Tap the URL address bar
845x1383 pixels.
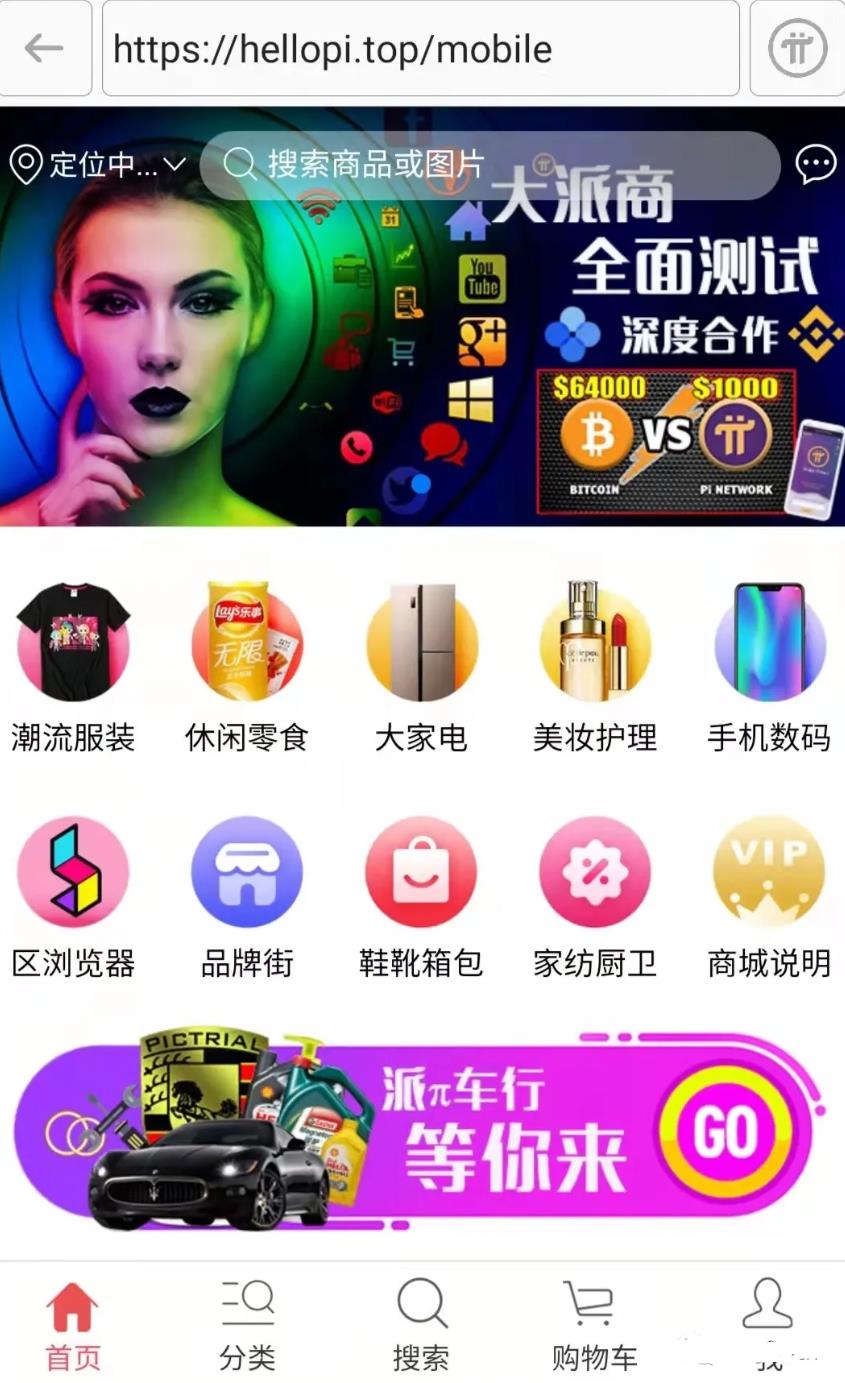420,48
